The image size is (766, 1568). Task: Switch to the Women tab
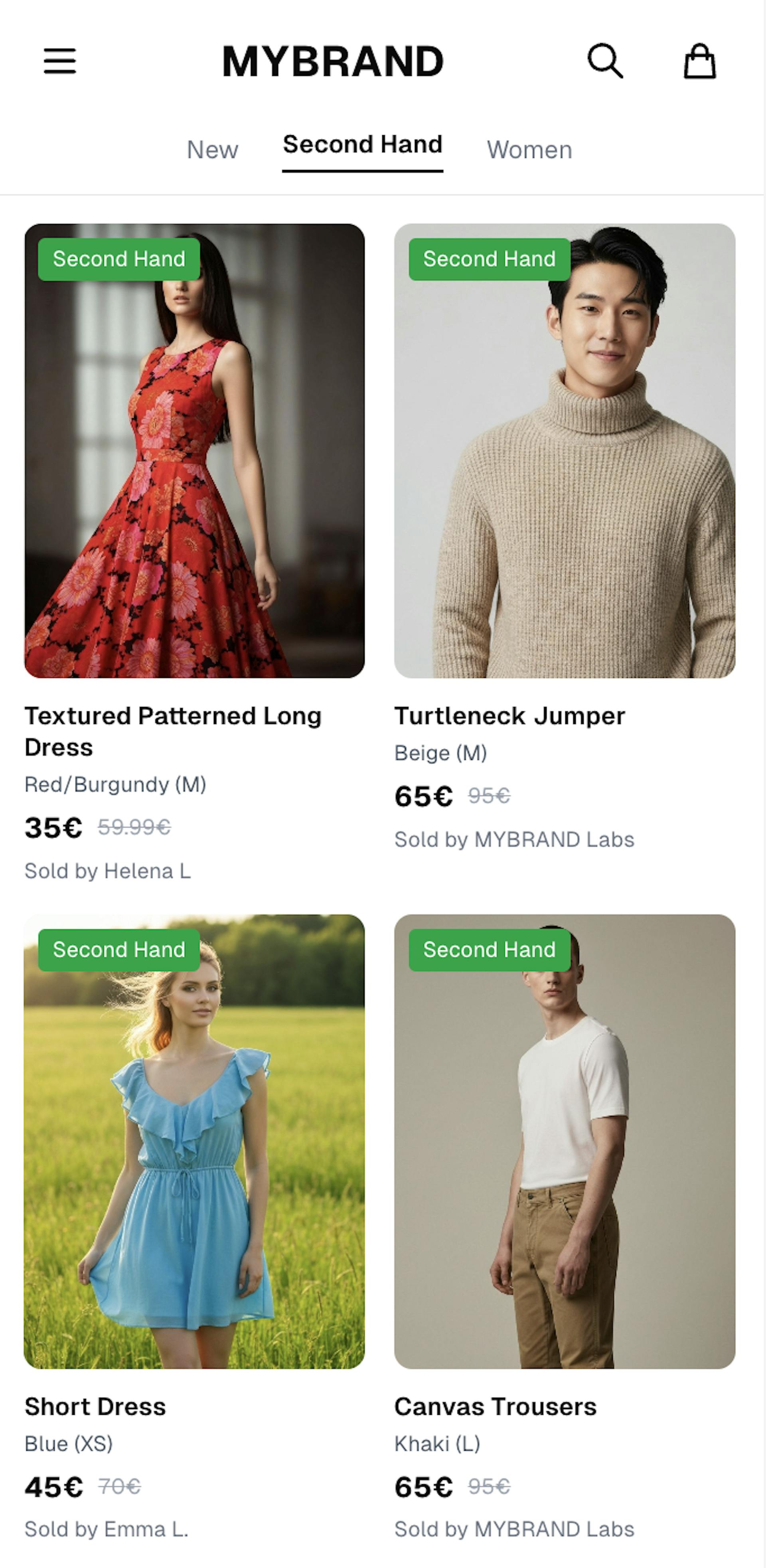529,150
